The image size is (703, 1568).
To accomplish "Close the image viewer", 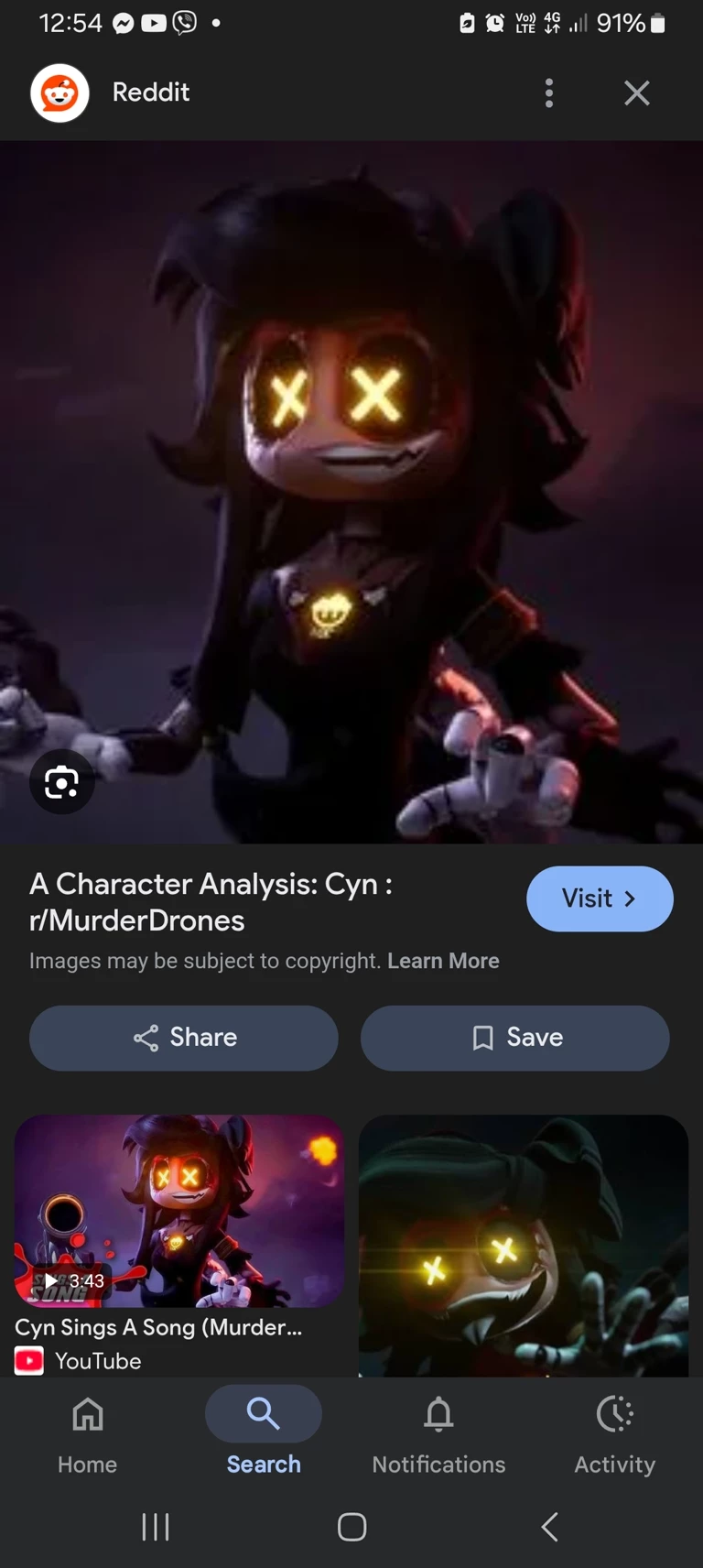I will 636,93.
